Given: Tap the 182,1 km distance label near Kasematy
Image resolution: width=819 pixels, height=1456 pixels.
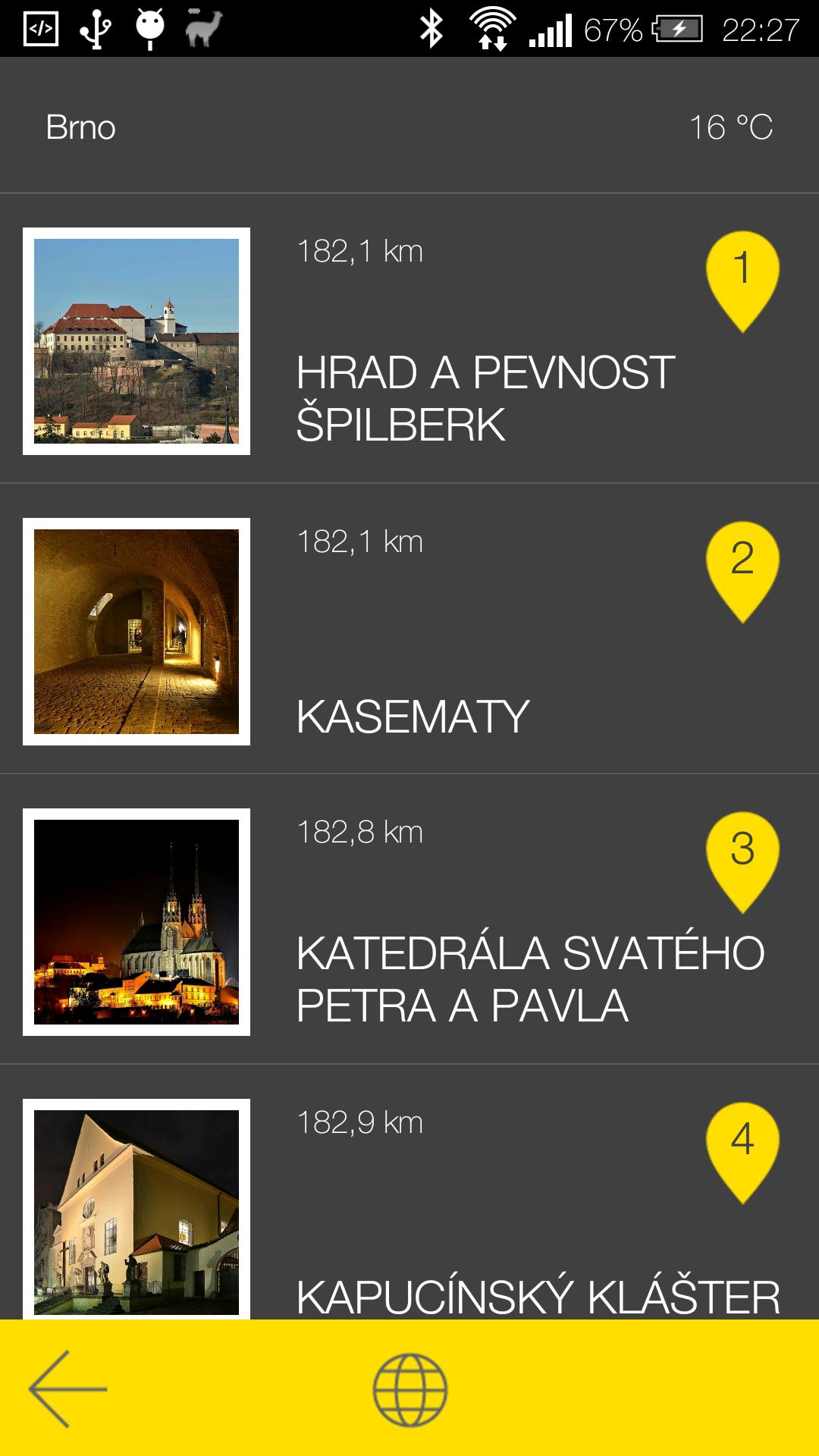Looking at the screenshot, I should pyautogui.click(x=360, y=541).
